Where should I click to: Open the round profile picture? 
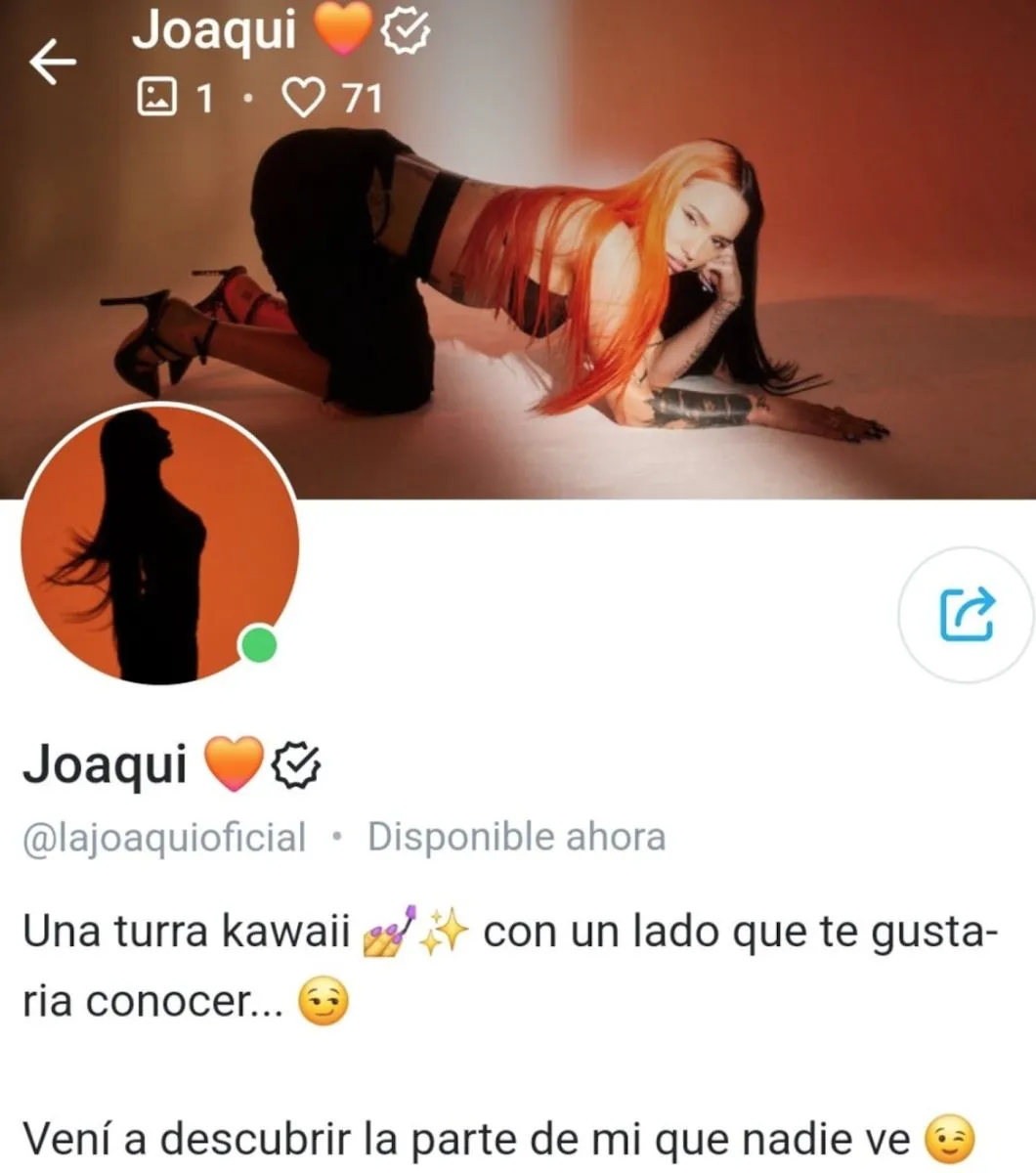click(x=160, y=543)
